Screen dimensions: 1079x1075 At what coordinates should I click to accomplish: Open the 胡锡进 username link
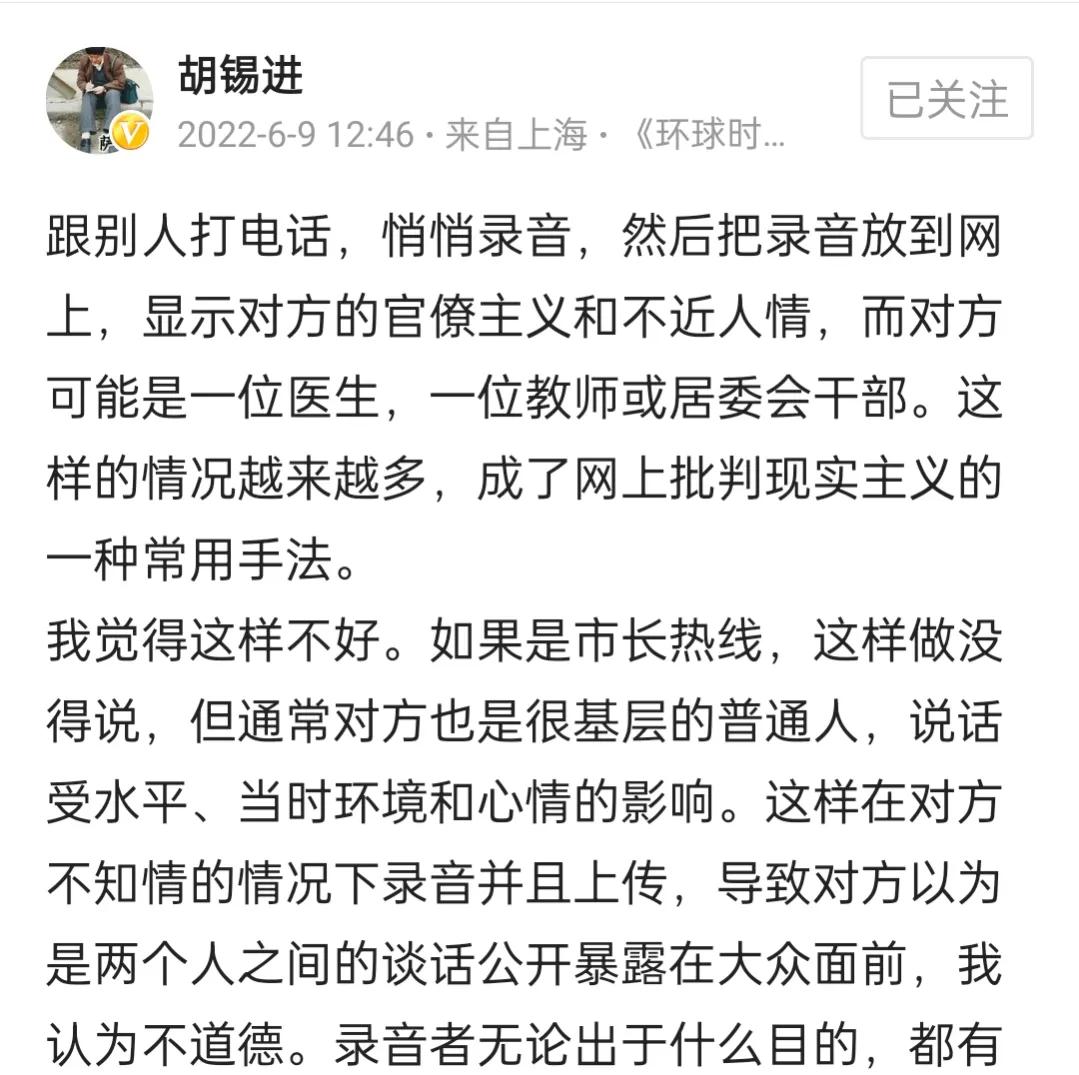(x=240, y=76)
